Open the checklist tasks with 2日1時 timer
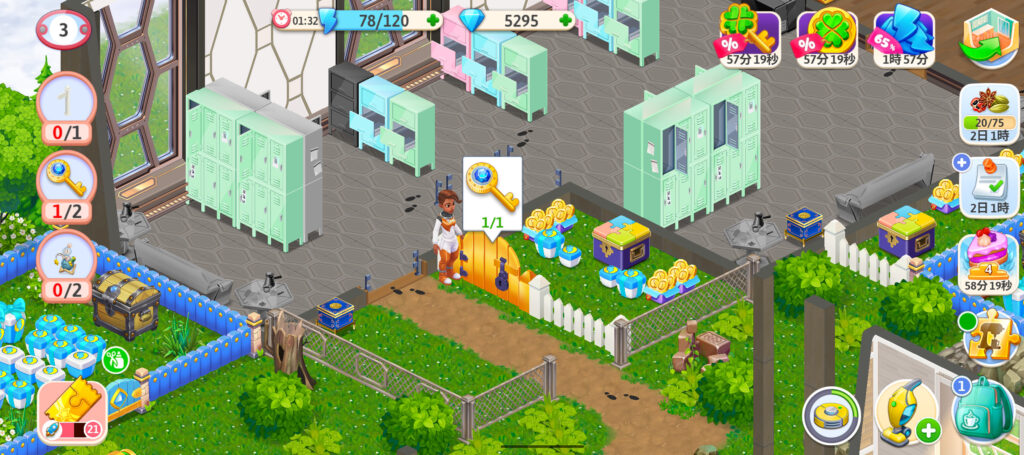 [989, 185]
